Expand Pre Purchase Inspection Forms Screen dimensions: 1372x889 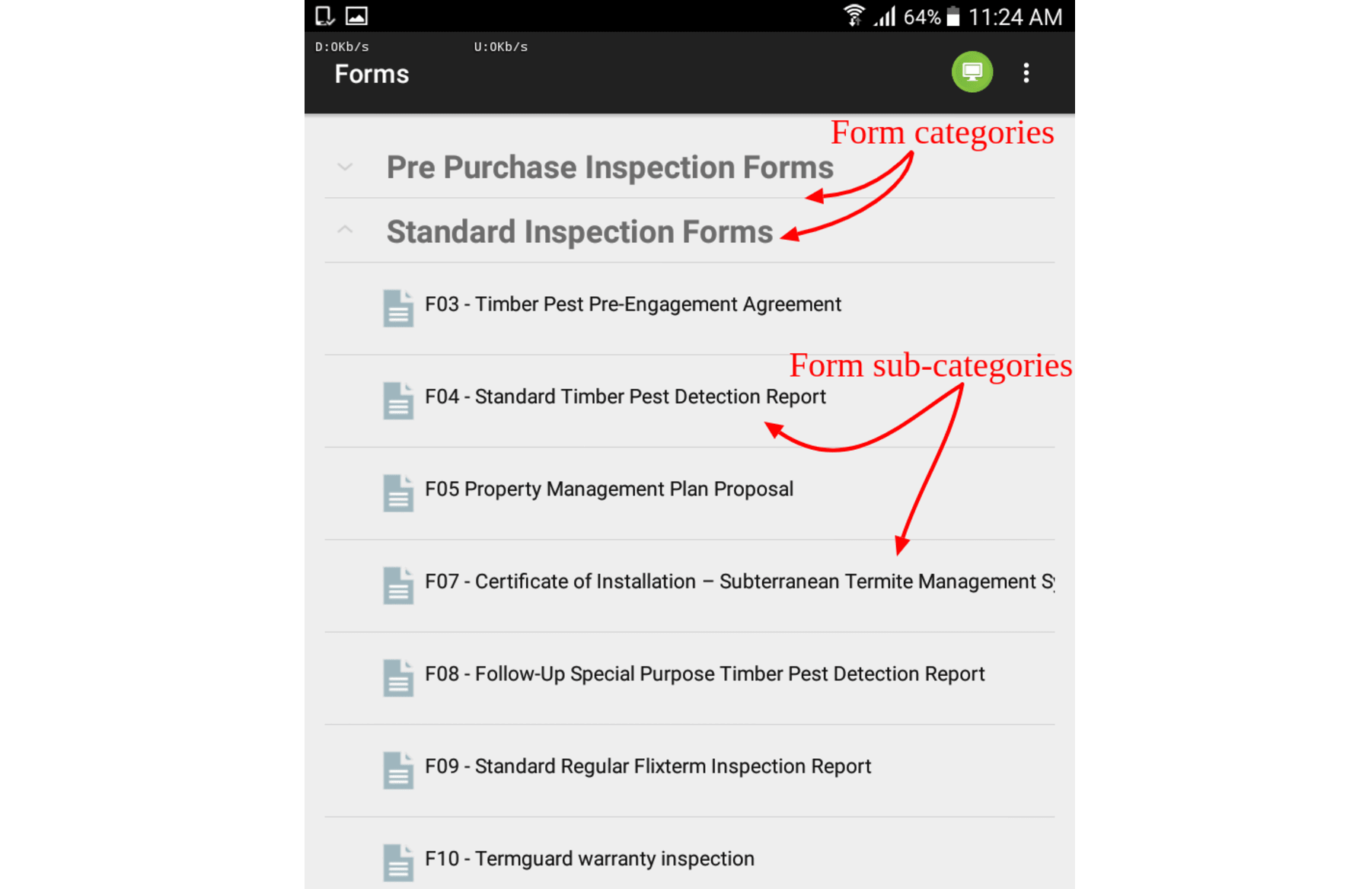click(x=609, y=167)
